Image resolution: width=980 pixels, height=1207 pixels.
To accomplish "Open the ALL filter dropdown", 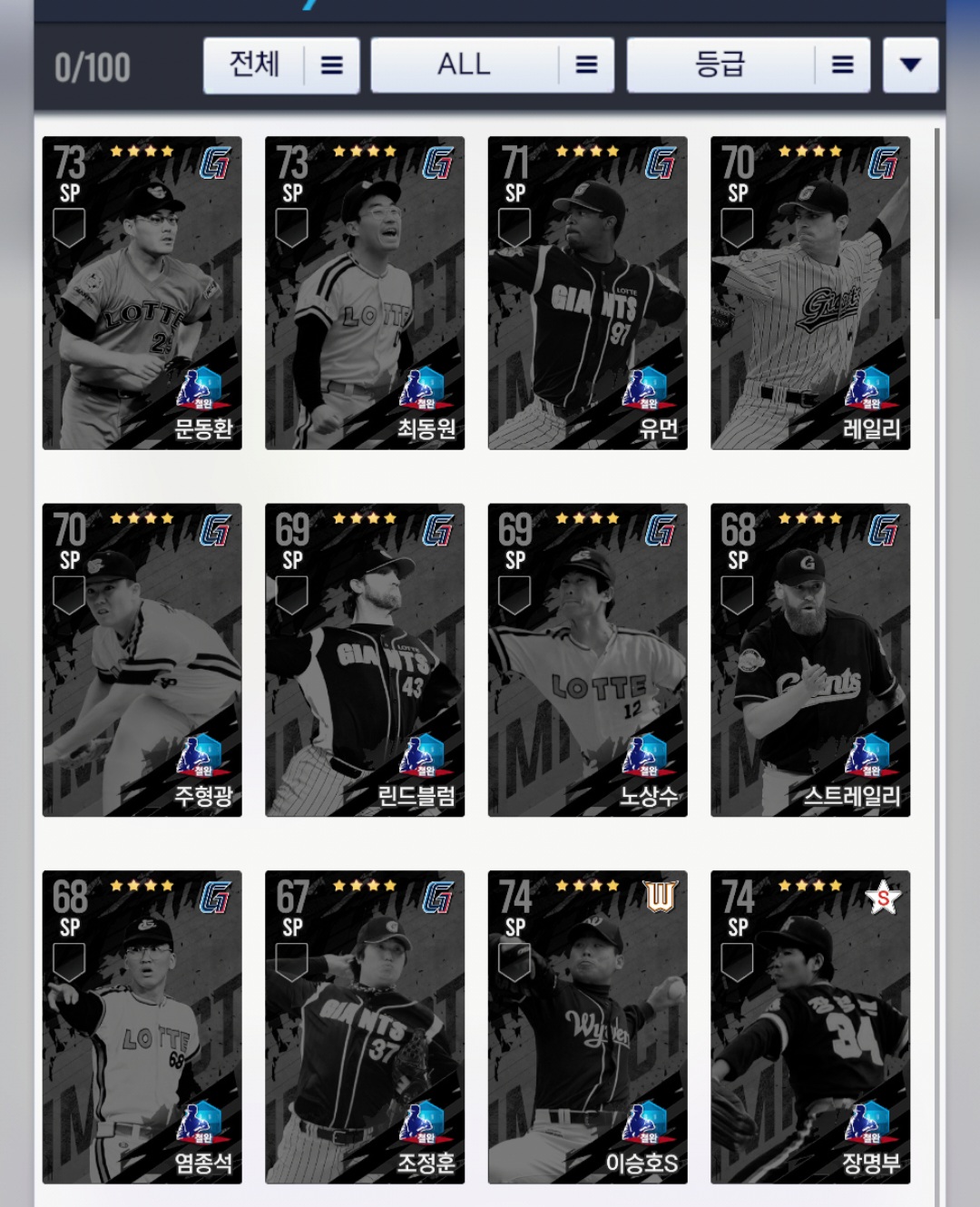I will [x=492, y=65].
